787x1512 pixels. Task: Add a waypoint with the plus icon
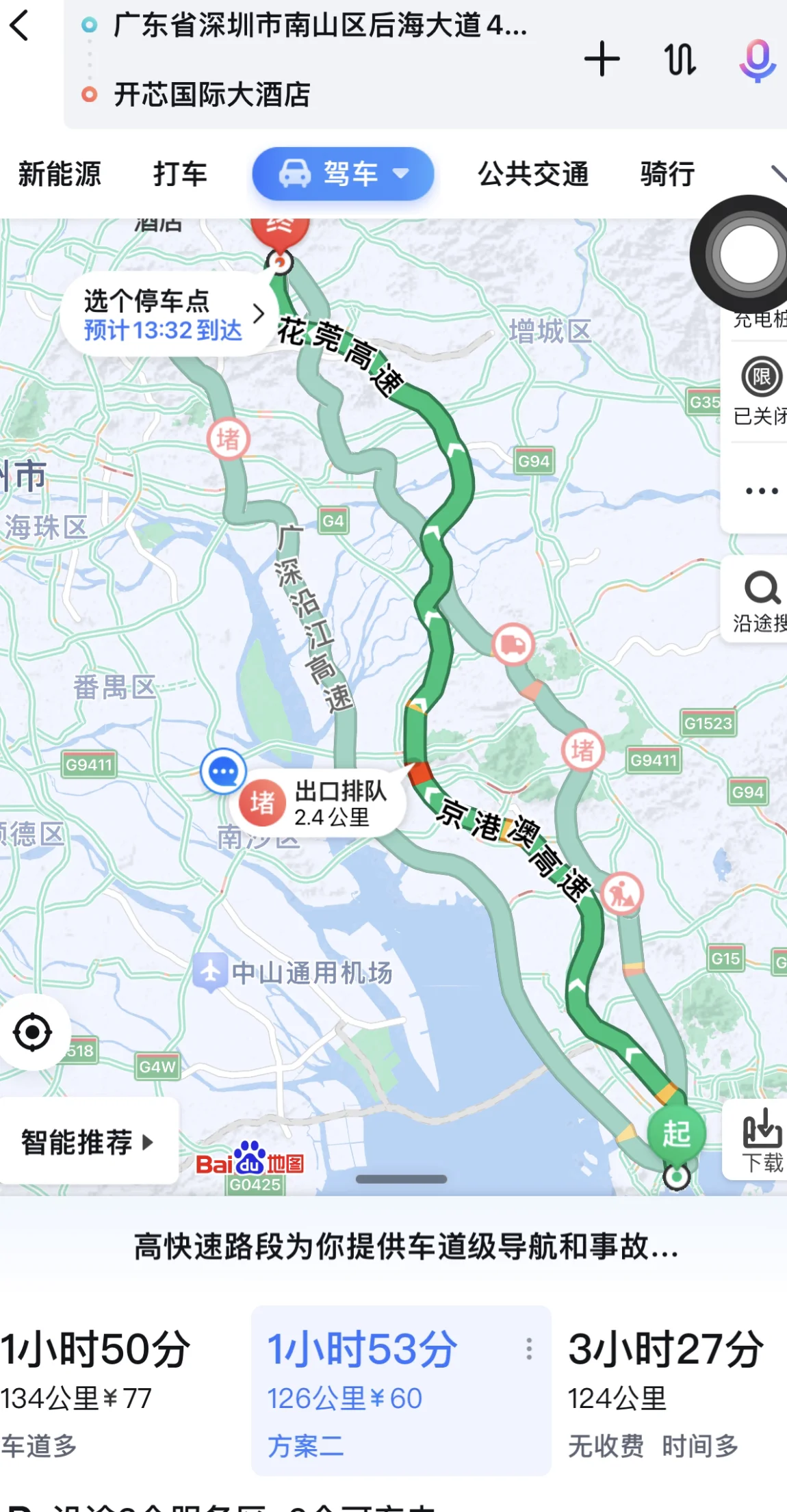pos(602,59)
